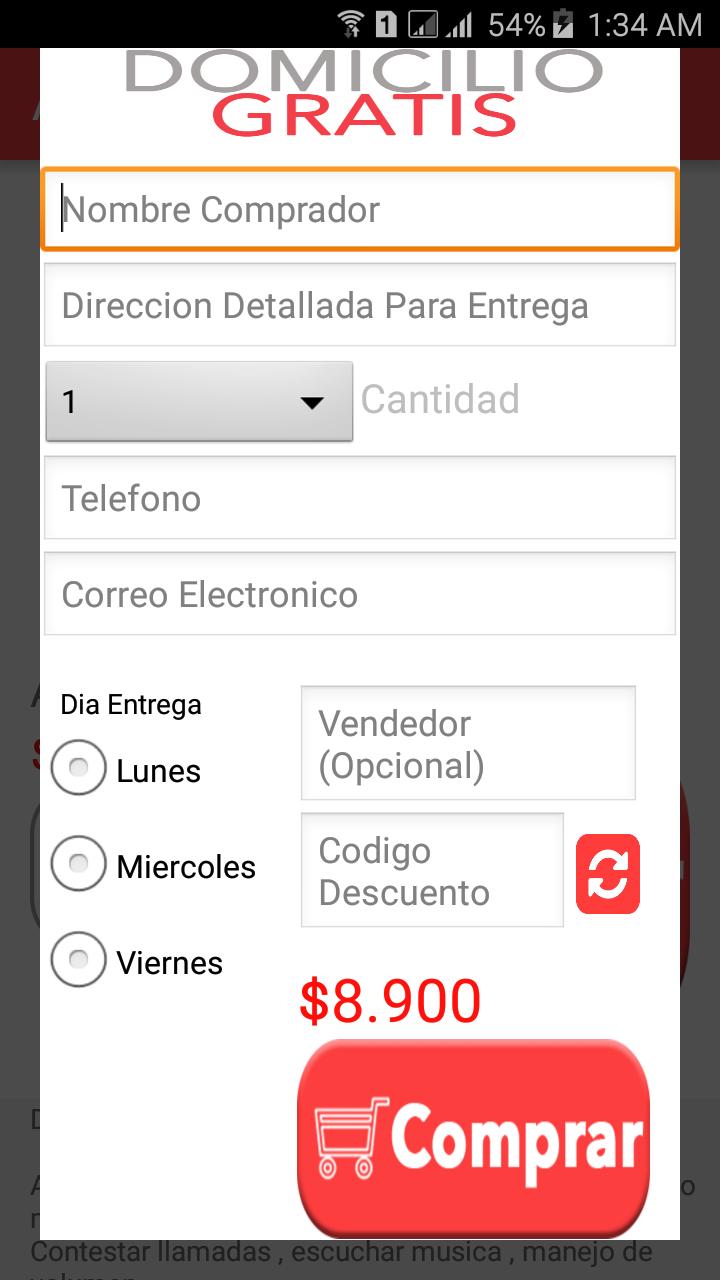Tap the Telefono field
Screen dimensions: 720x1280
coord(360,497)
